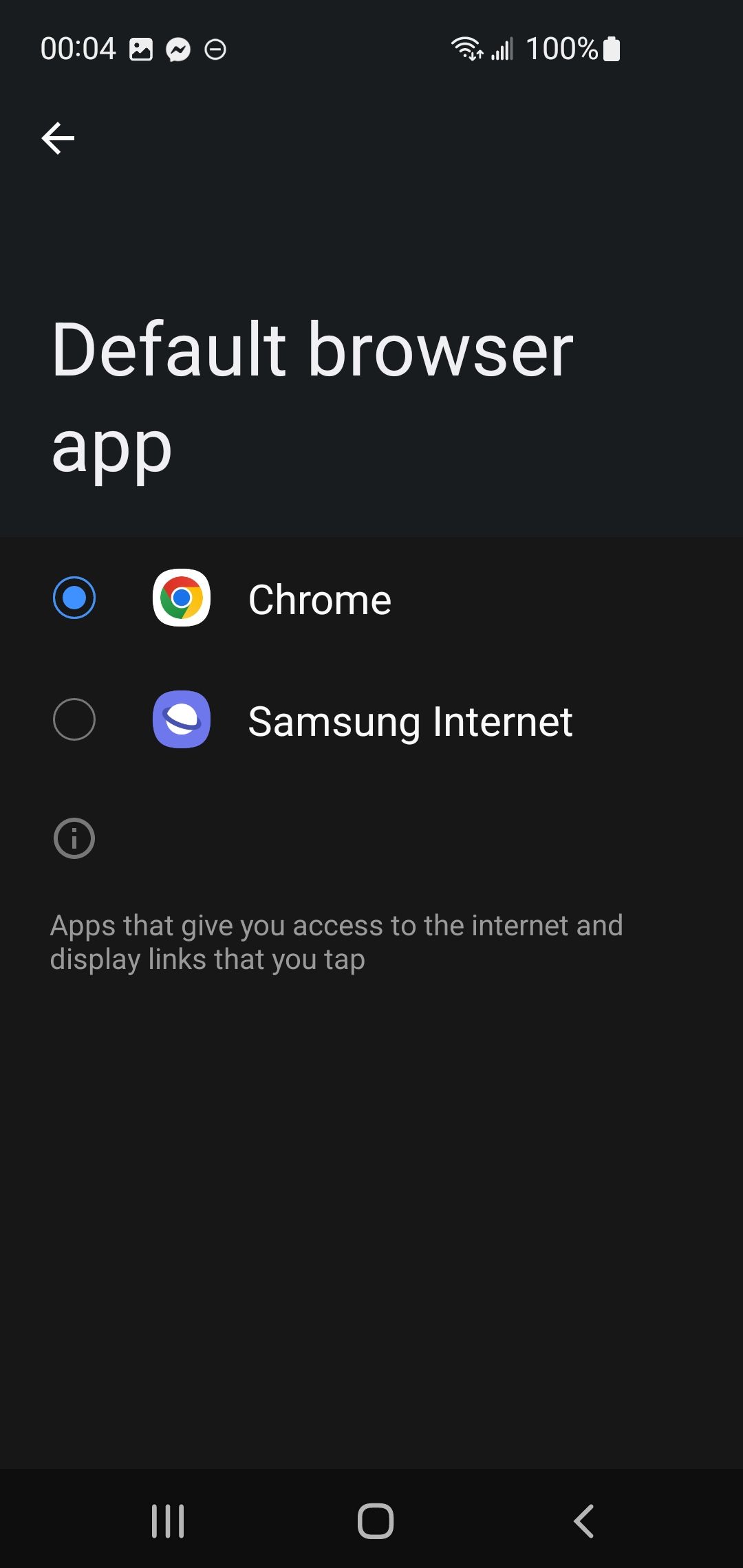Viewport: 743px width, 1568px height.
Task: Select Chrome as default browser
Action: point(371,598)
